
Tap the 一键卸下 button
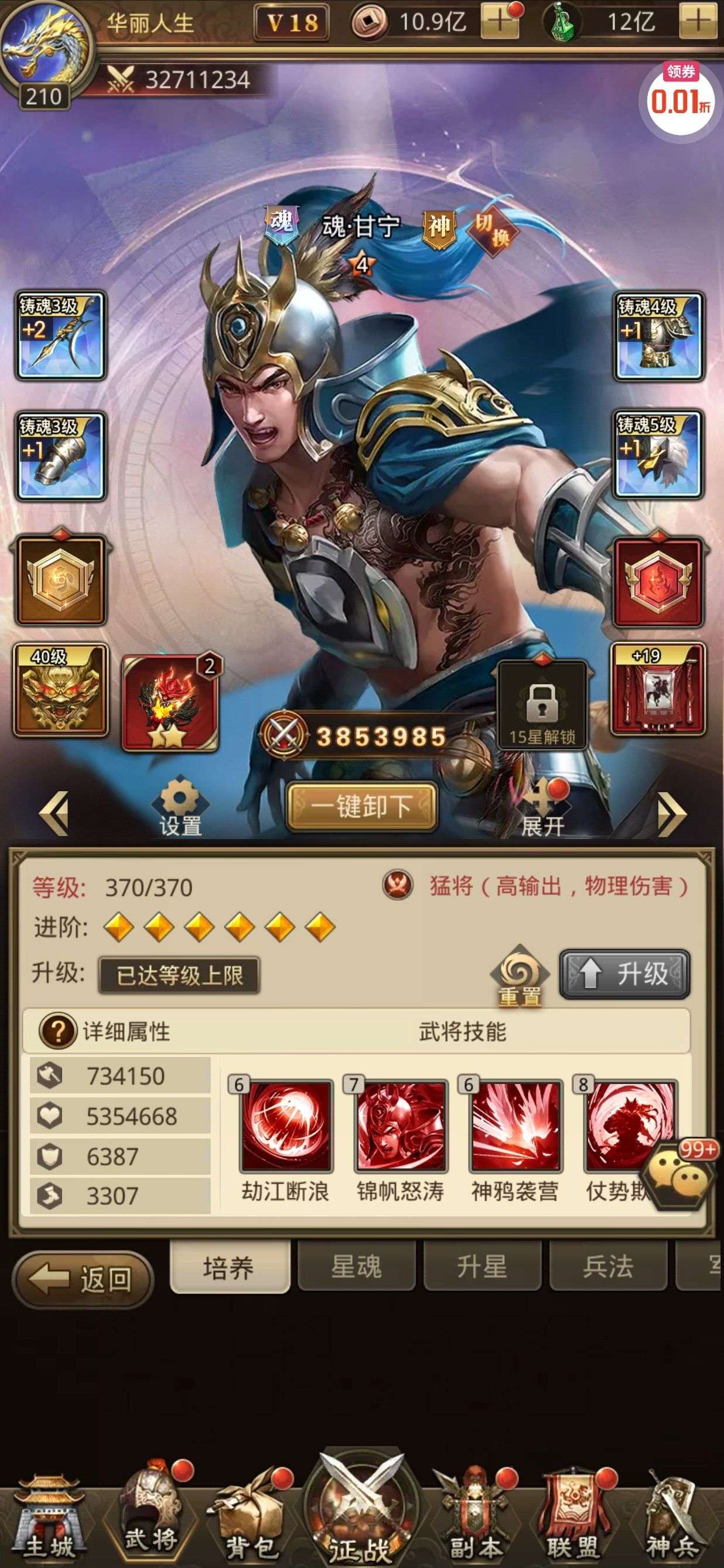click(362, 807)
